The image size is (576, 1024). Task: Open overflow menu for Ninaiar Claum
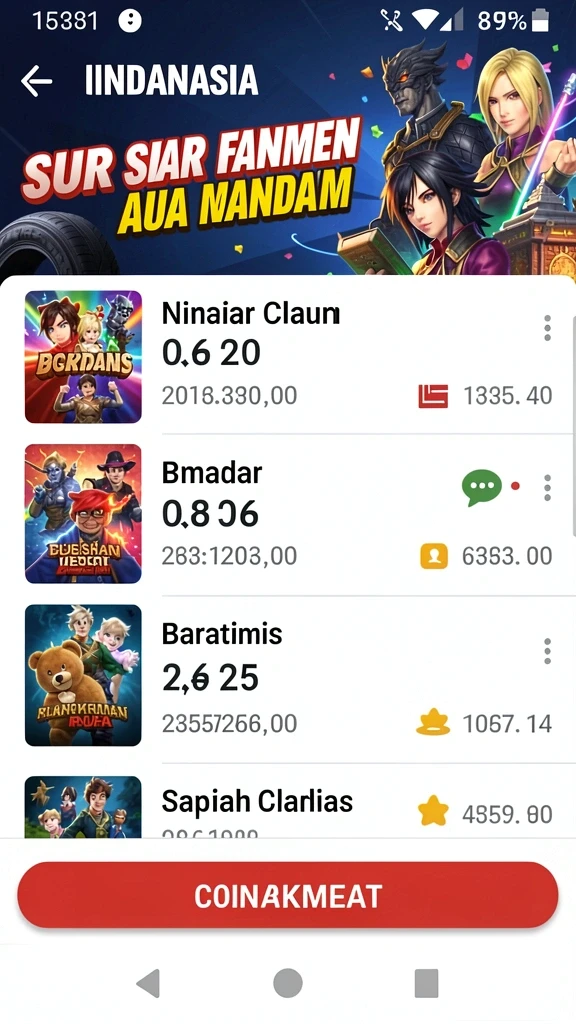click(547, 328)
